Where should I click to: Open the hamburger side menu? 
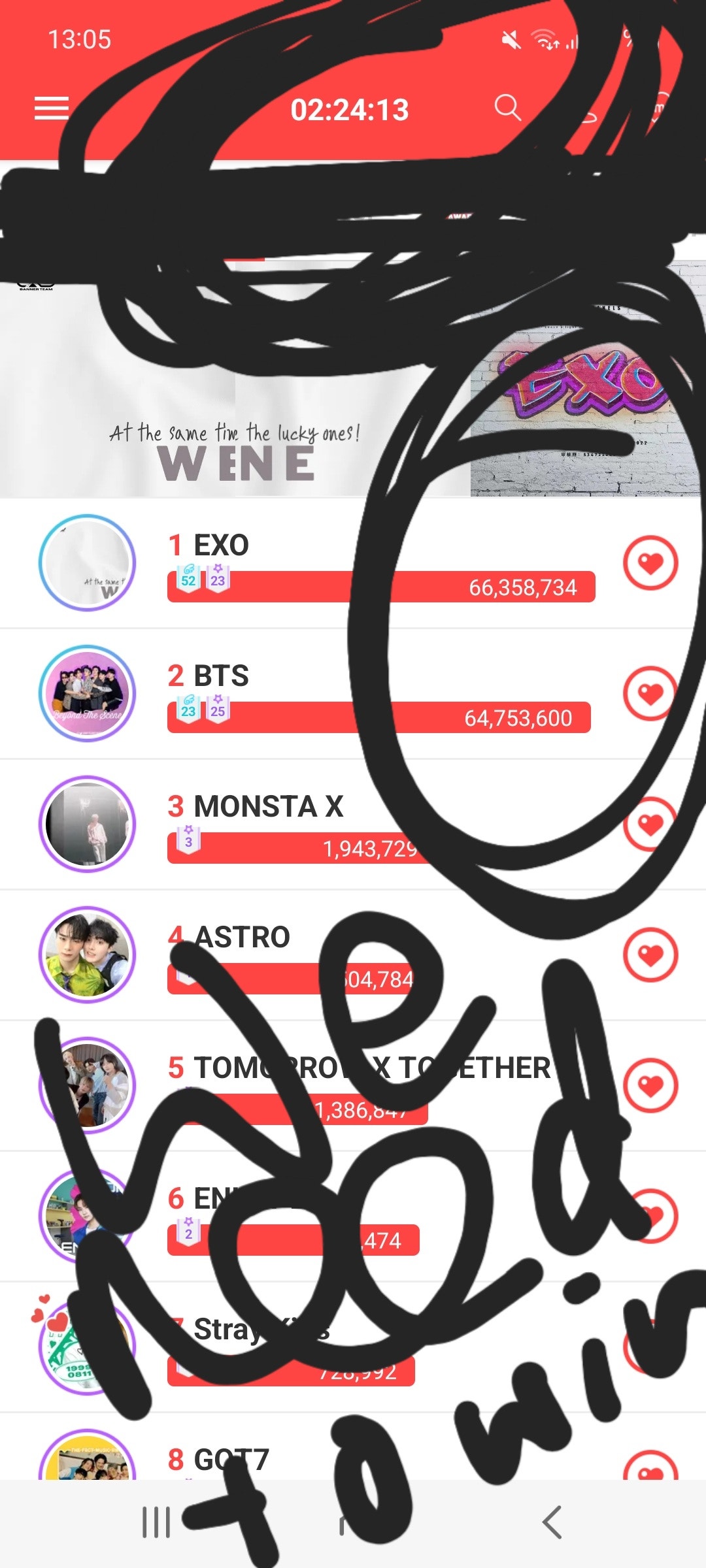50,108
